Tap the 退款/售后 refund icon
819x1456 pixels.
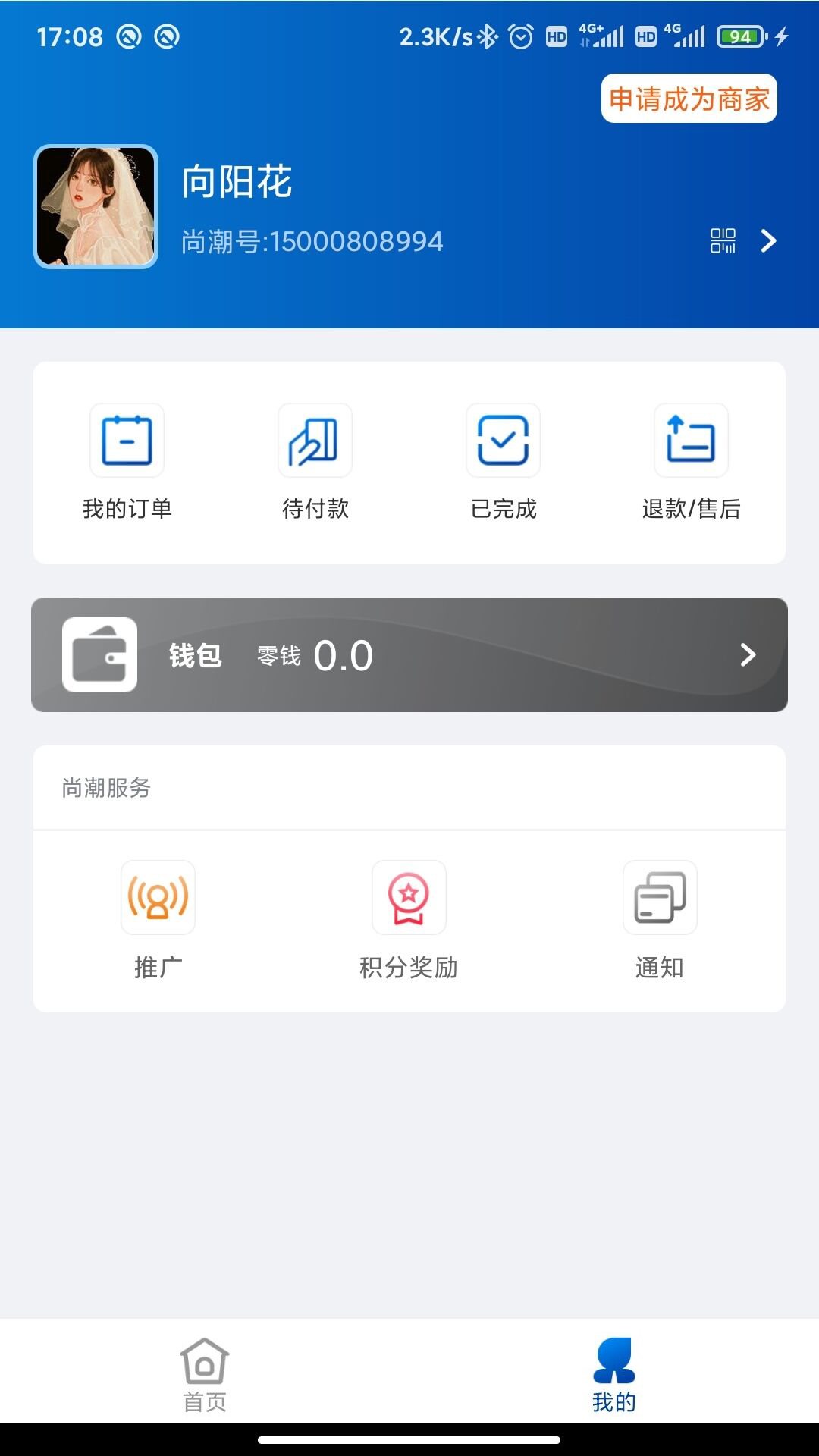click(x=691, y=441)
